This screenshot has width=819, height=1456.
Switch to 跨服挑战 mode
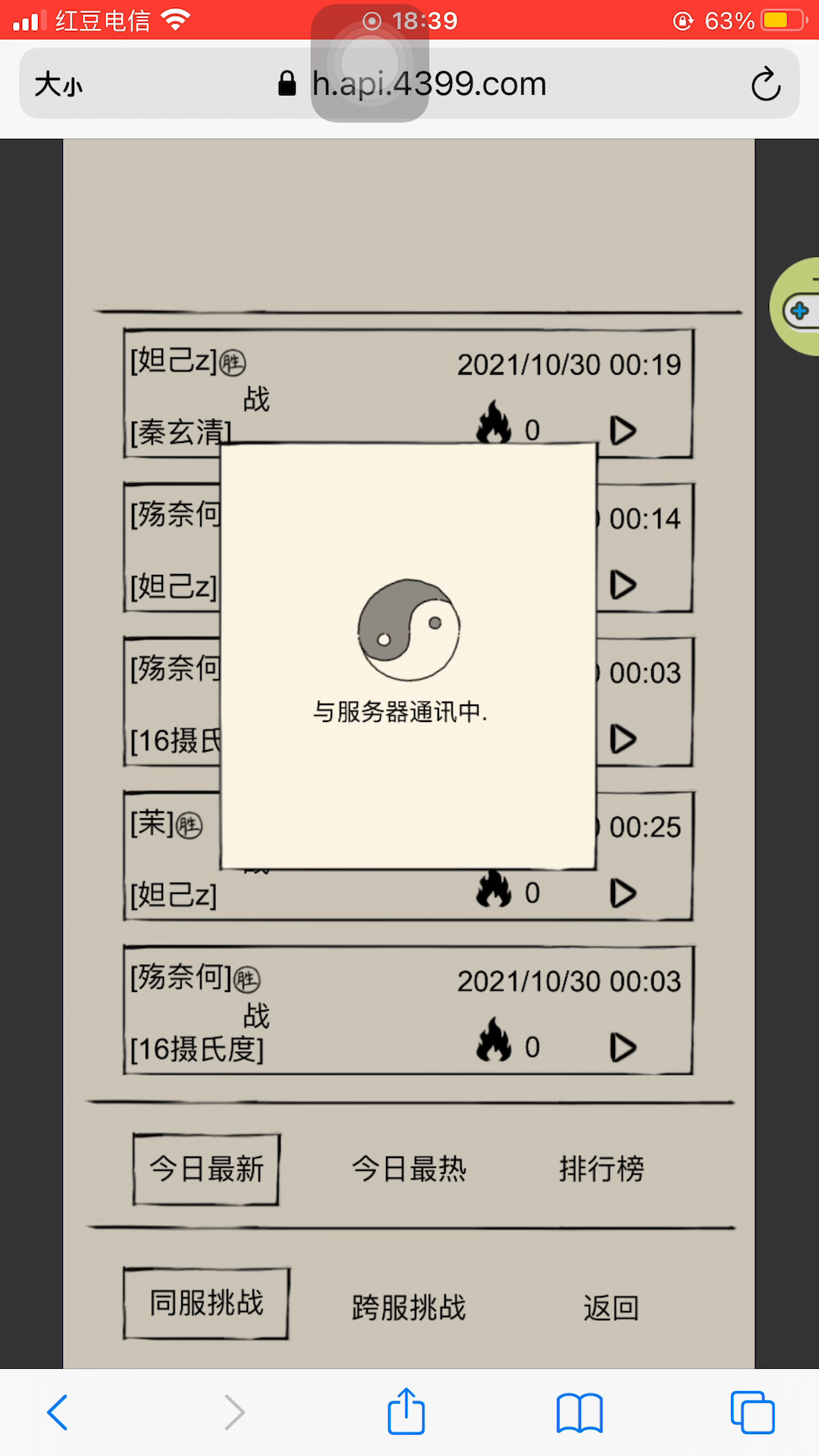pos(409,1307)
